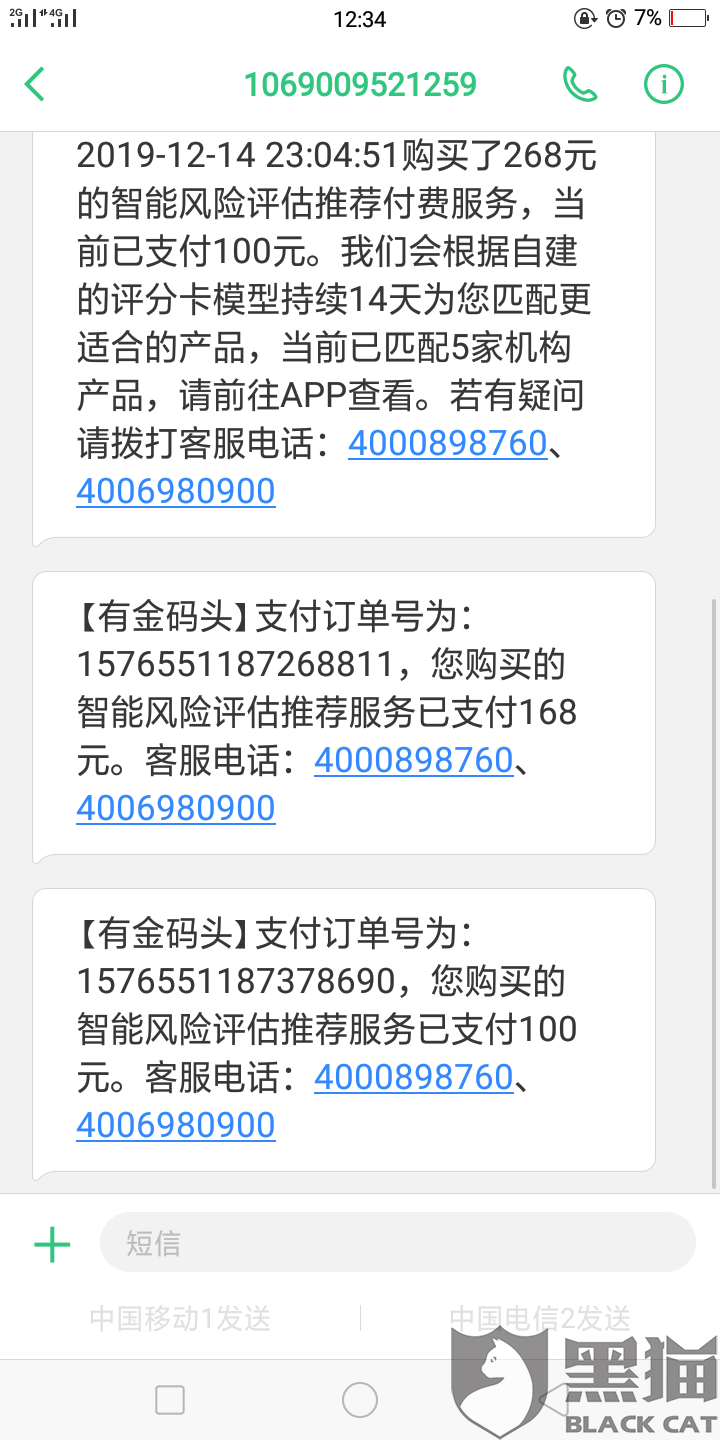Send via 中国移动1发送
720x1440 pixels.
(180, 1318)
